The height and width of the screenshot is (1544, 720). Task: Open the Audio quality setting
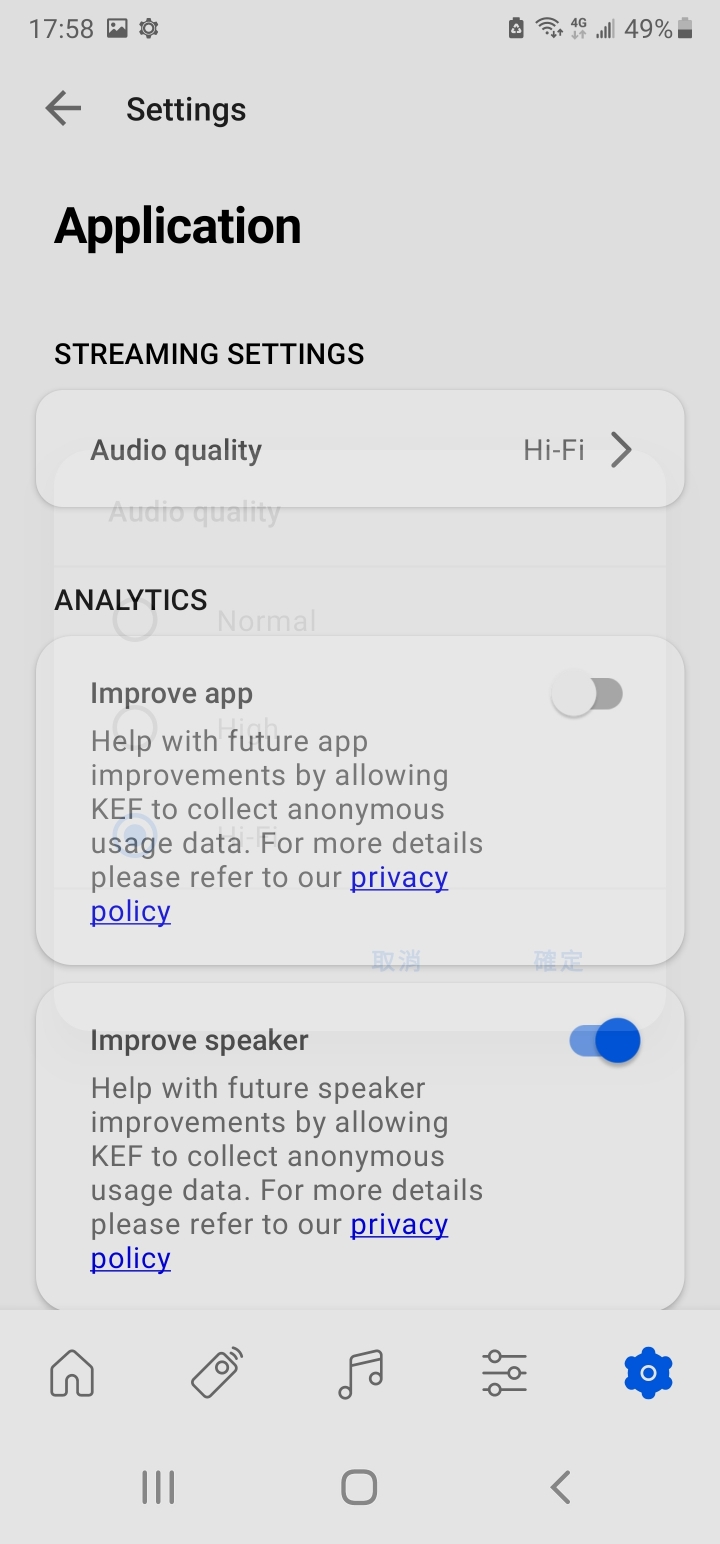pyautogui.click(x=360, y=450)
